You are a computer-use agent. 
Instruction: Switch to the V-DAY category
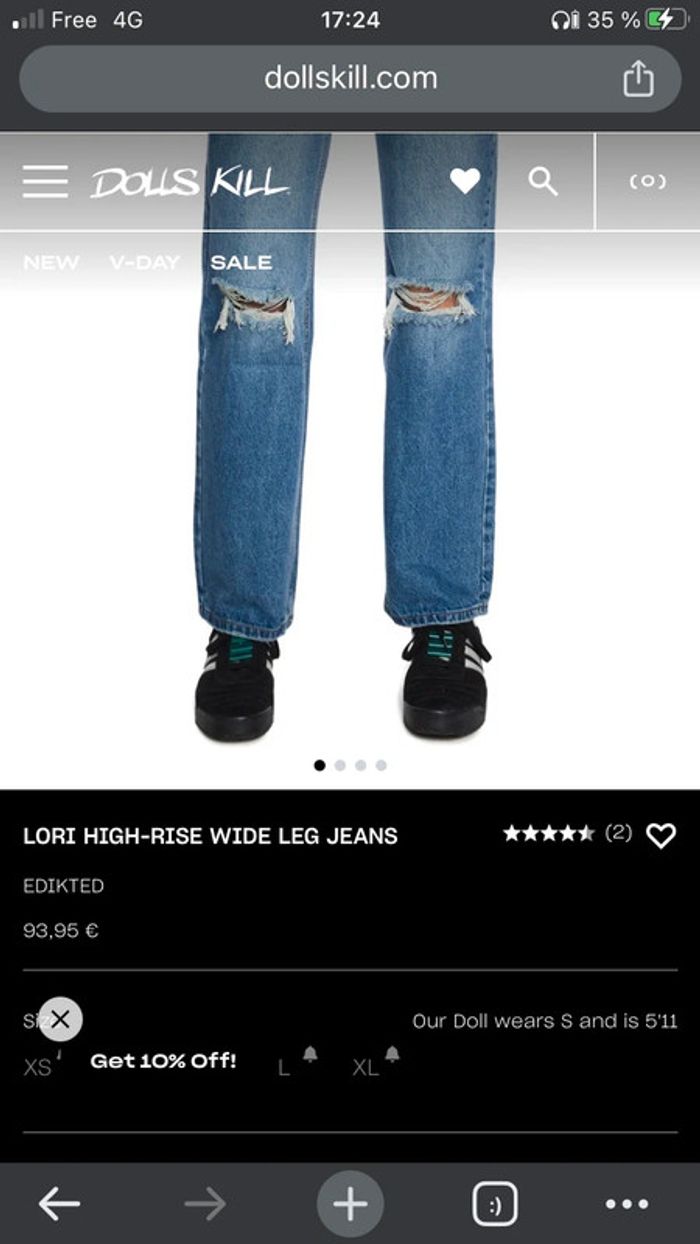tap(145, 262)
